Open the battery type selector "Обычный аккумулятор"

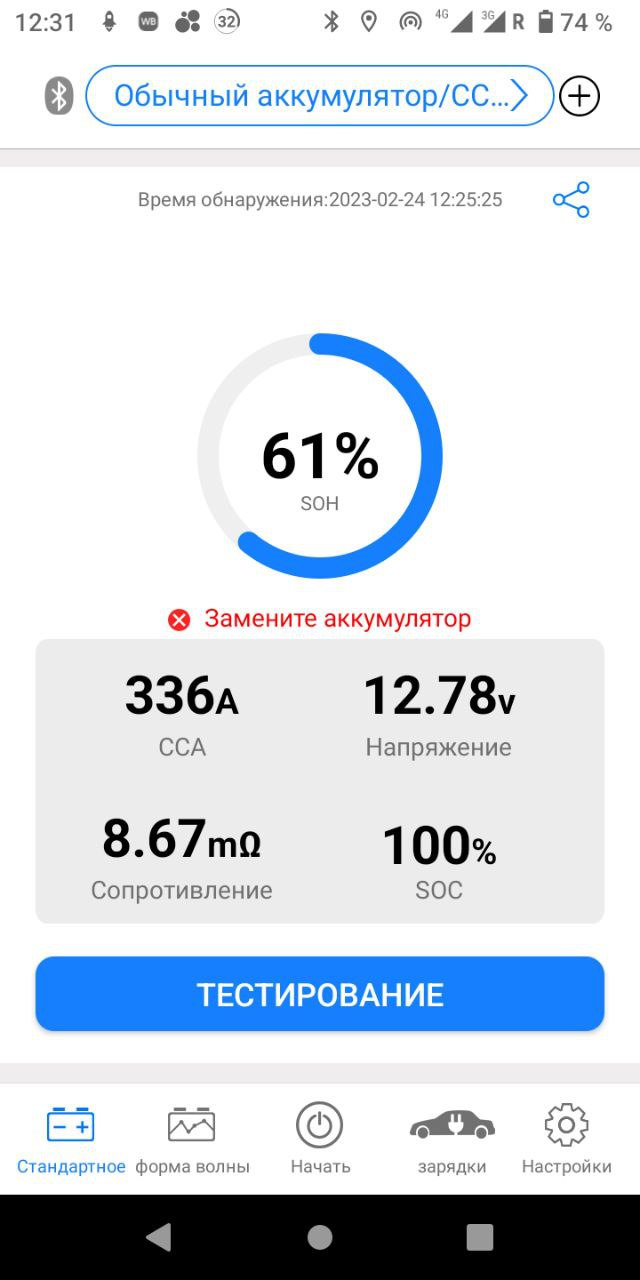pyautogui.click(x=320, y=96)
